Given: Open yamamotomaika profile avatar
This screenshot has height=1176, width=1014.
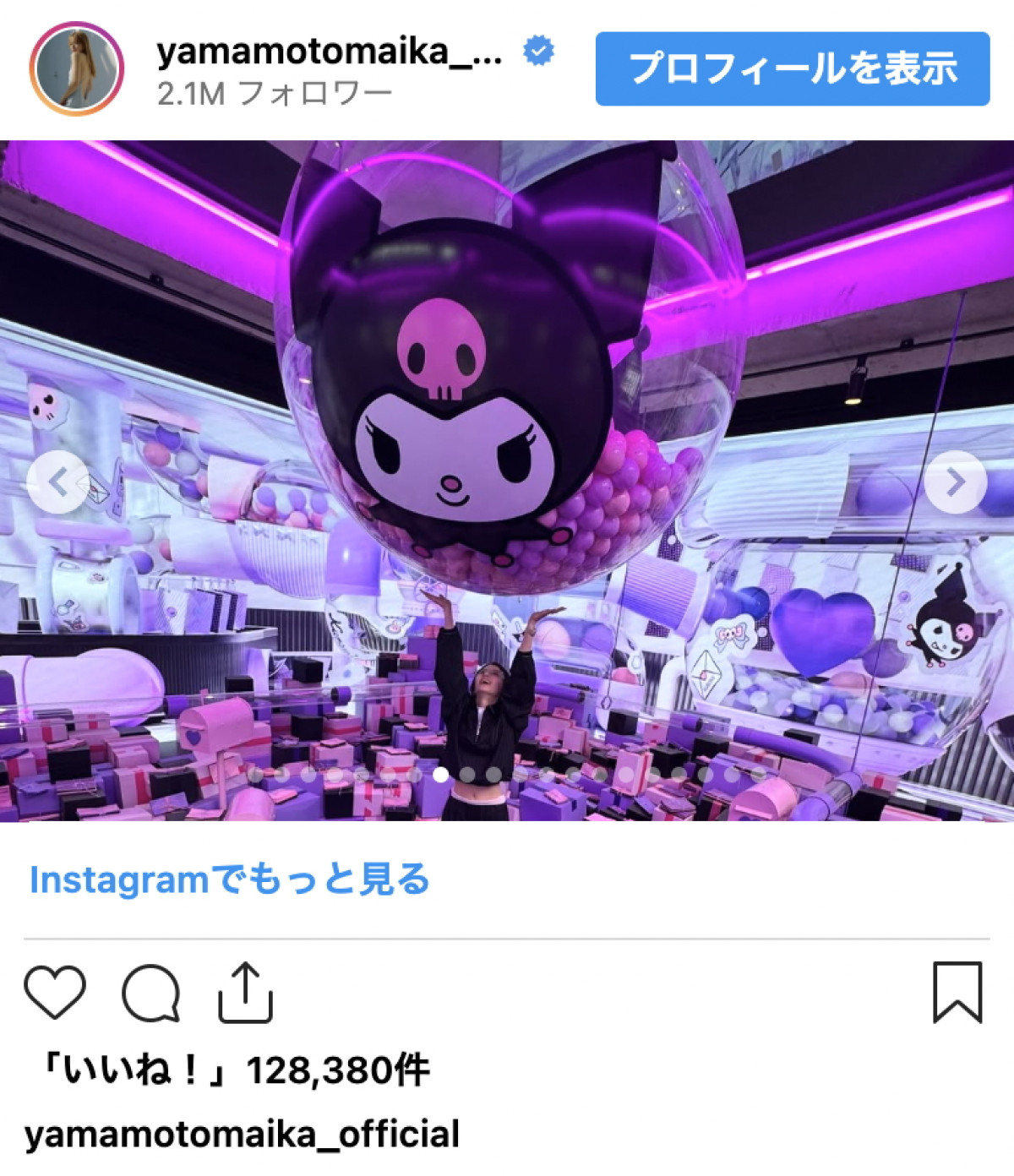Looking at the screenshot, I should [x=77, y=69].
